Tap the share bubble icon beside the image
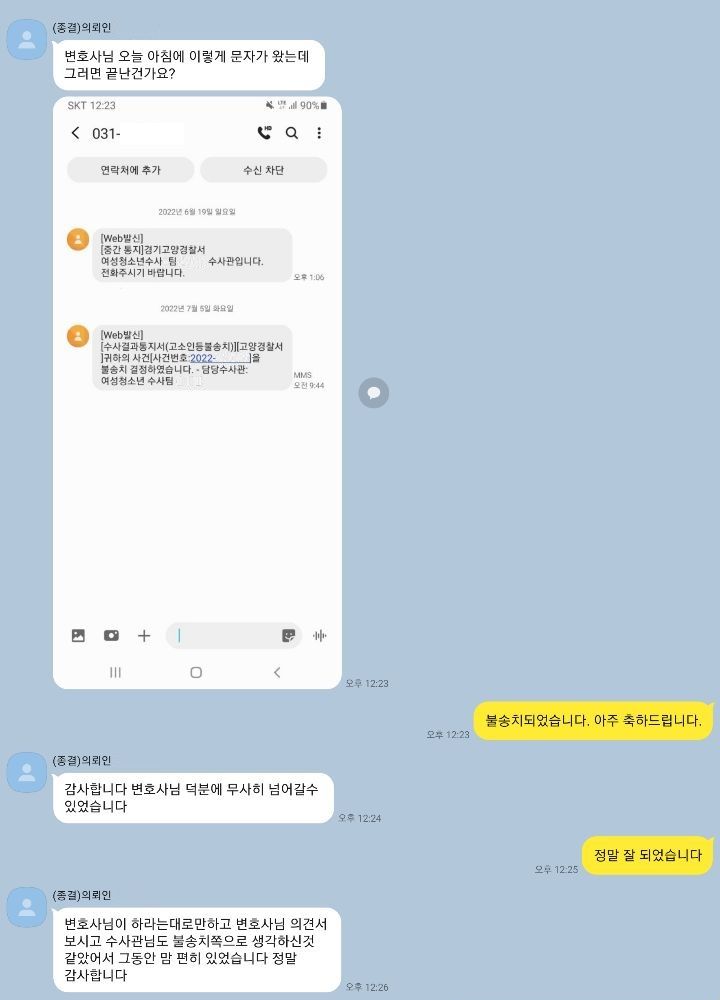Image resolution: width=720 pixels, height=1000 pixels. [374, 393]
